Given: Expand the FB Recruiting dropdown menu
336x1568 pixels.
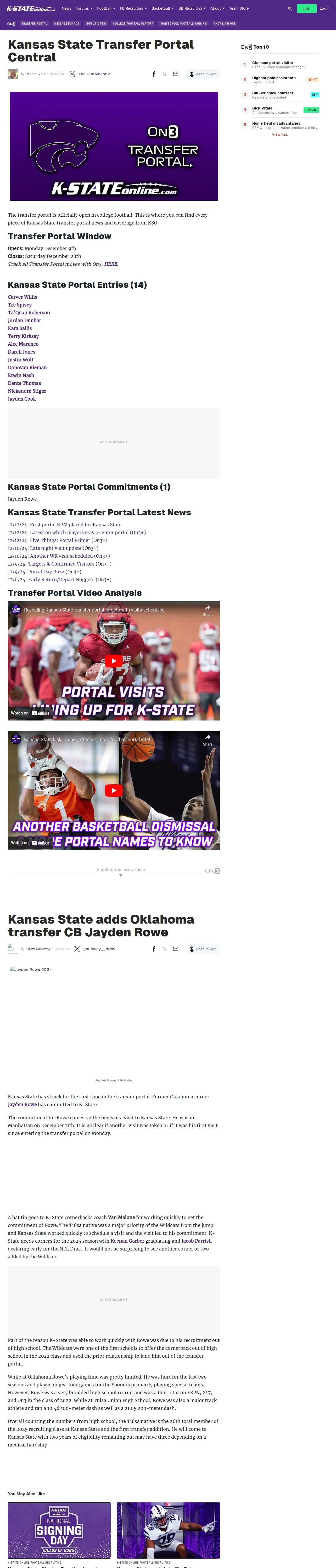Looking at the screenshot, I should tap(133, 9).
